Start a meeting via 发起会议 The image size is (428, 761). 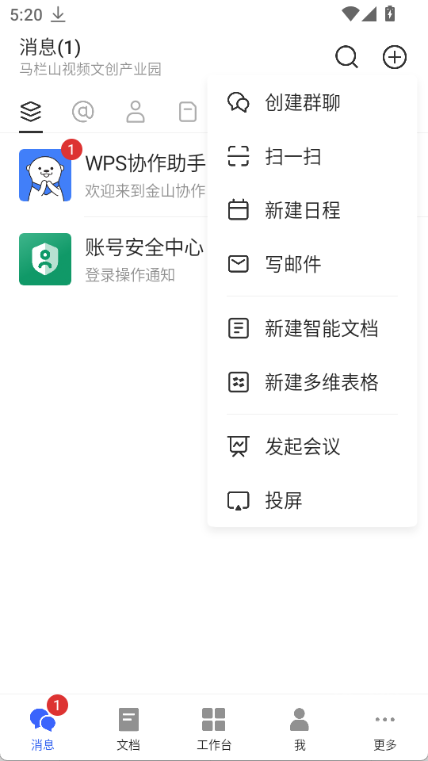[x=312, y=447]
